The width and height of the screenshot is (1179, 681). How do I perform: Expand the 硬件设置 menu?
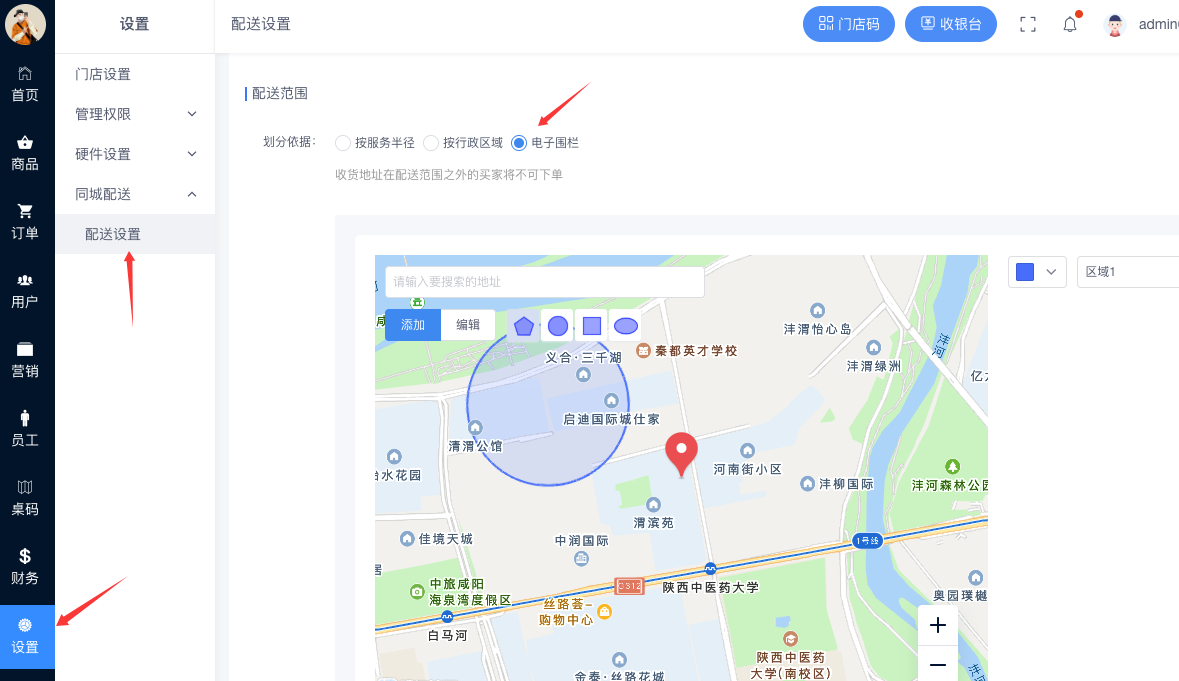[x=135, y=154]
